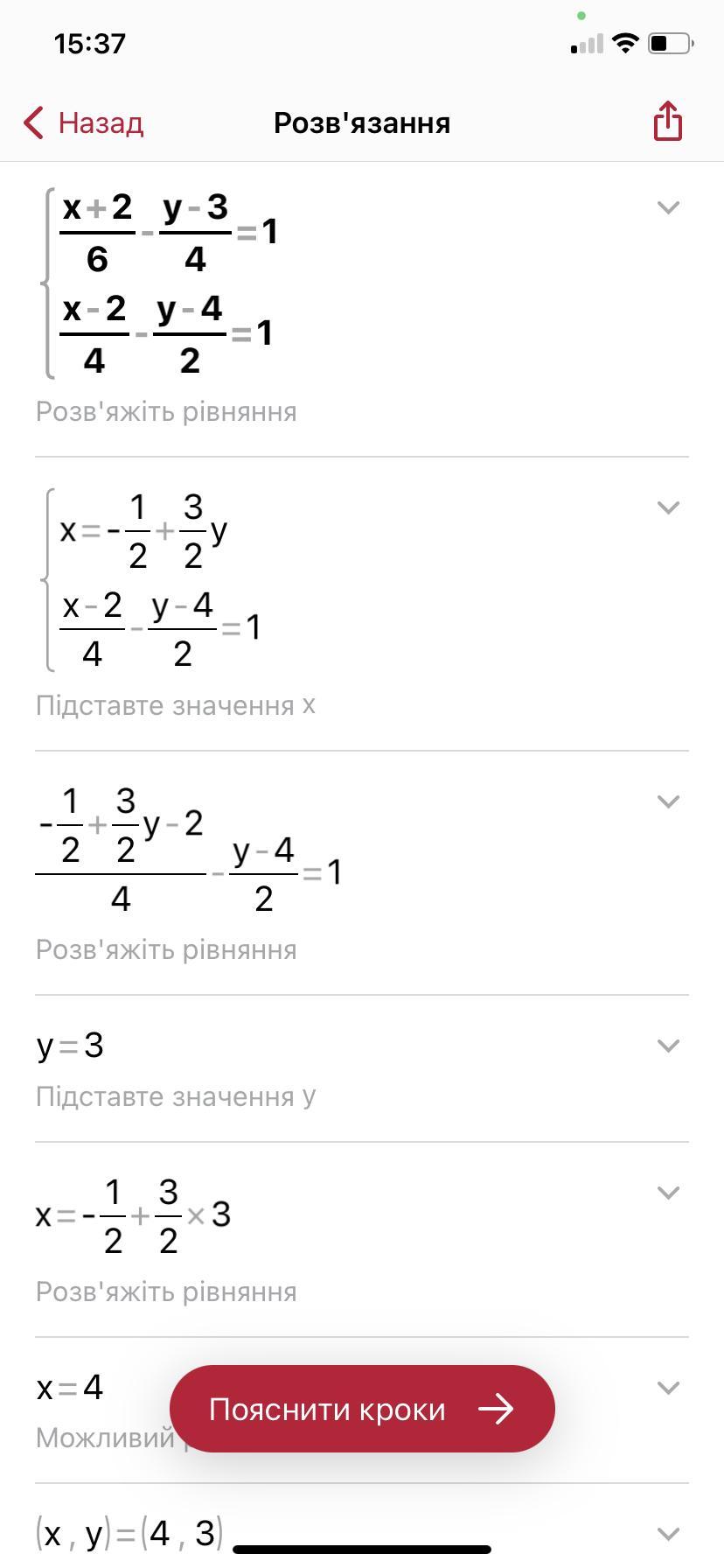Image resolution: width=724 pixels, height=1568 pixels.
Task: Expand the substituted fraction equation step
Action: click(668, 801)
